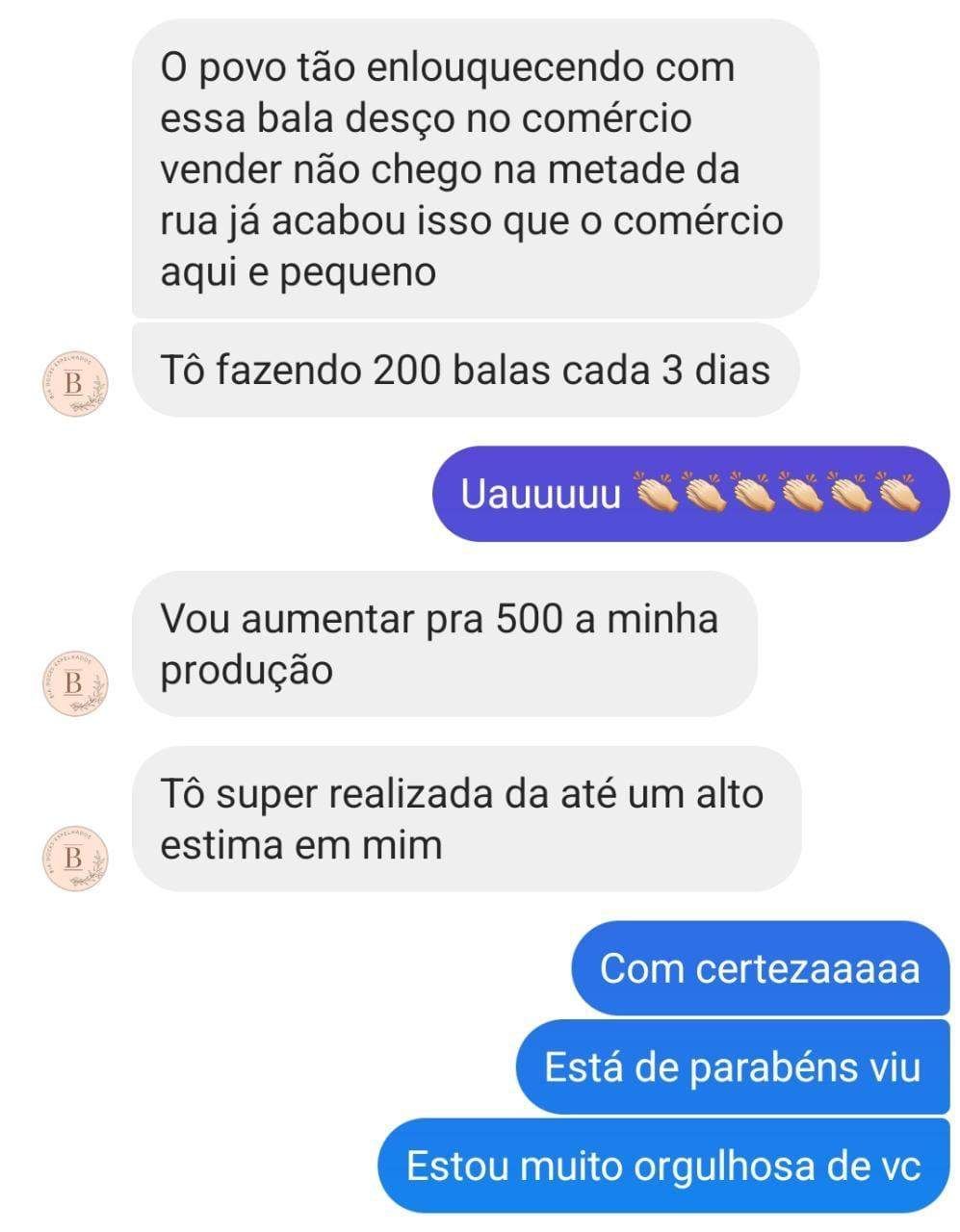Tap profile picture next to "Vou aumentar pra 500"
The height and width of the screenshot is (1232, 960).
[75, 681]
